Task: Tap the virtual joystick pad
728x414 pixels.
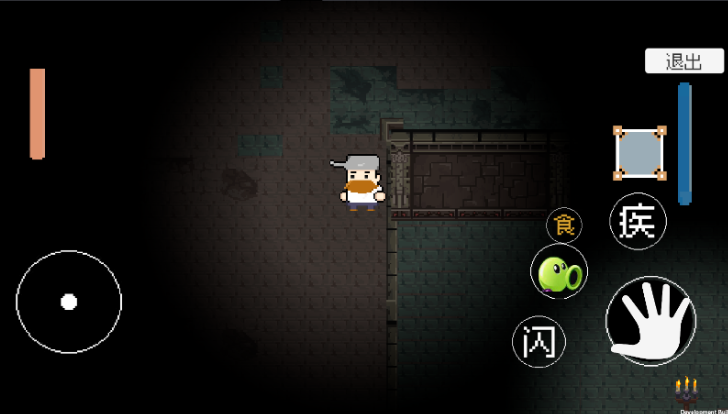Action: click(69, 301)
